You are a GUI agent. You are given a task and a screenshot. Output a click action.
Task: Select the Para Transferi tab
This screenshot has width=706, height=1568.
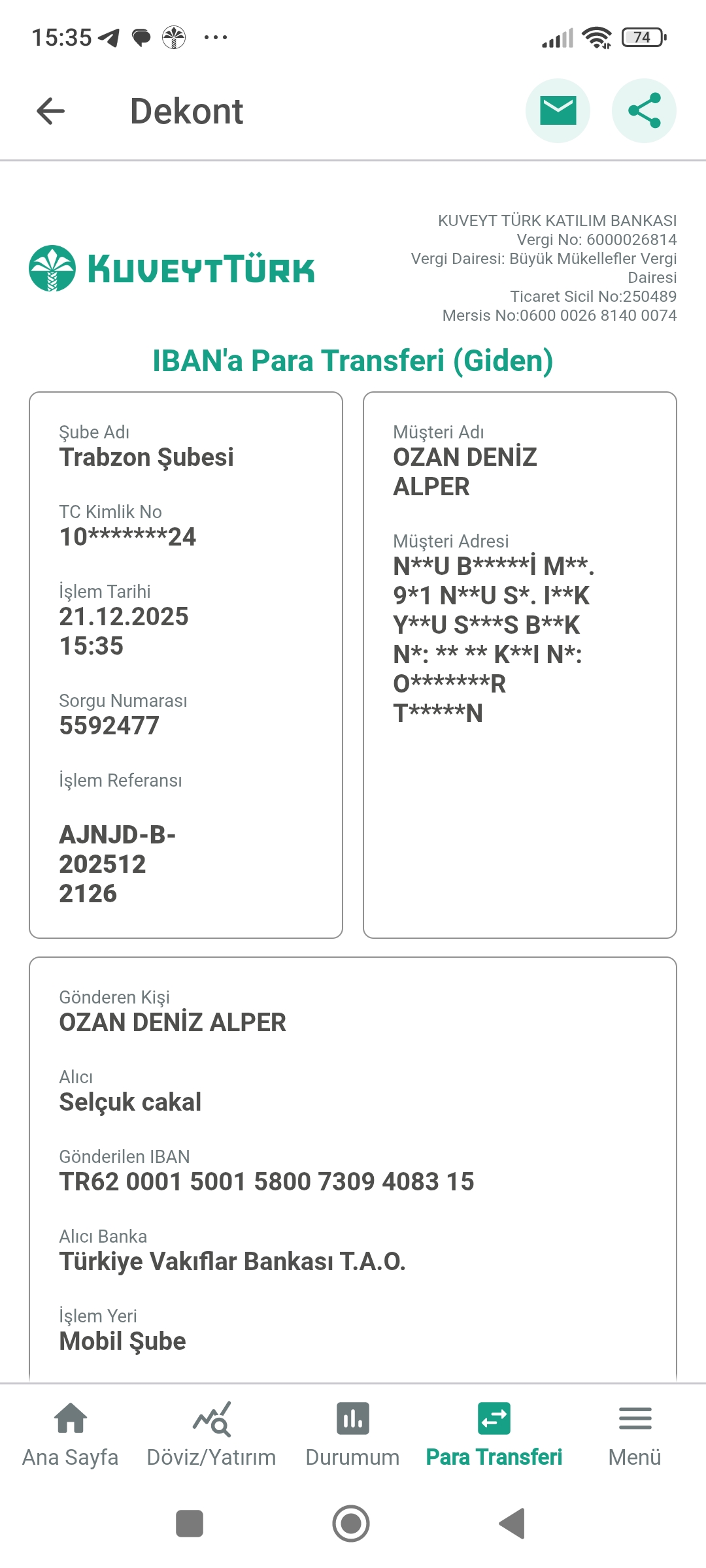[x=494, y=1434]
